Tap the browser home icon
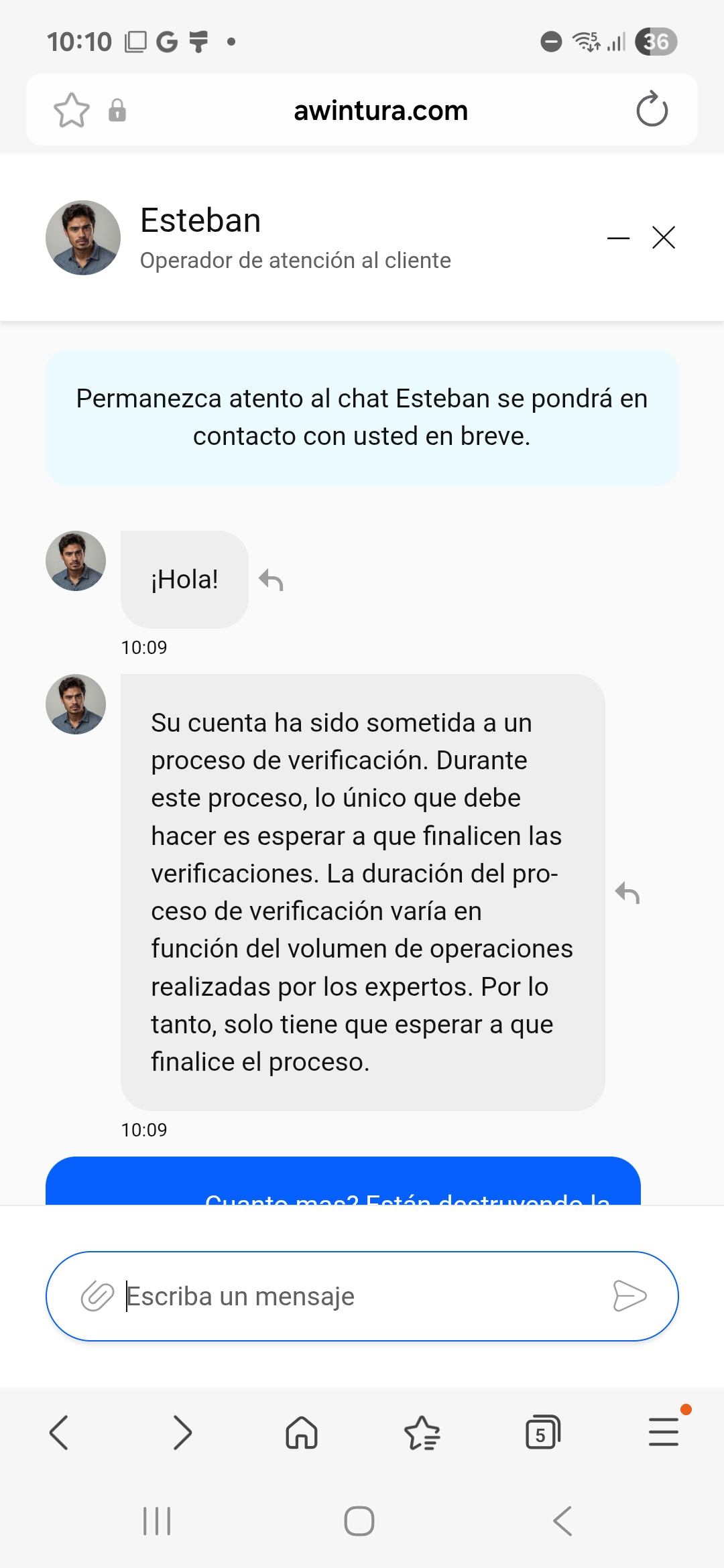The height and width of the screenshot is (1568, 724). (302, 1431)
